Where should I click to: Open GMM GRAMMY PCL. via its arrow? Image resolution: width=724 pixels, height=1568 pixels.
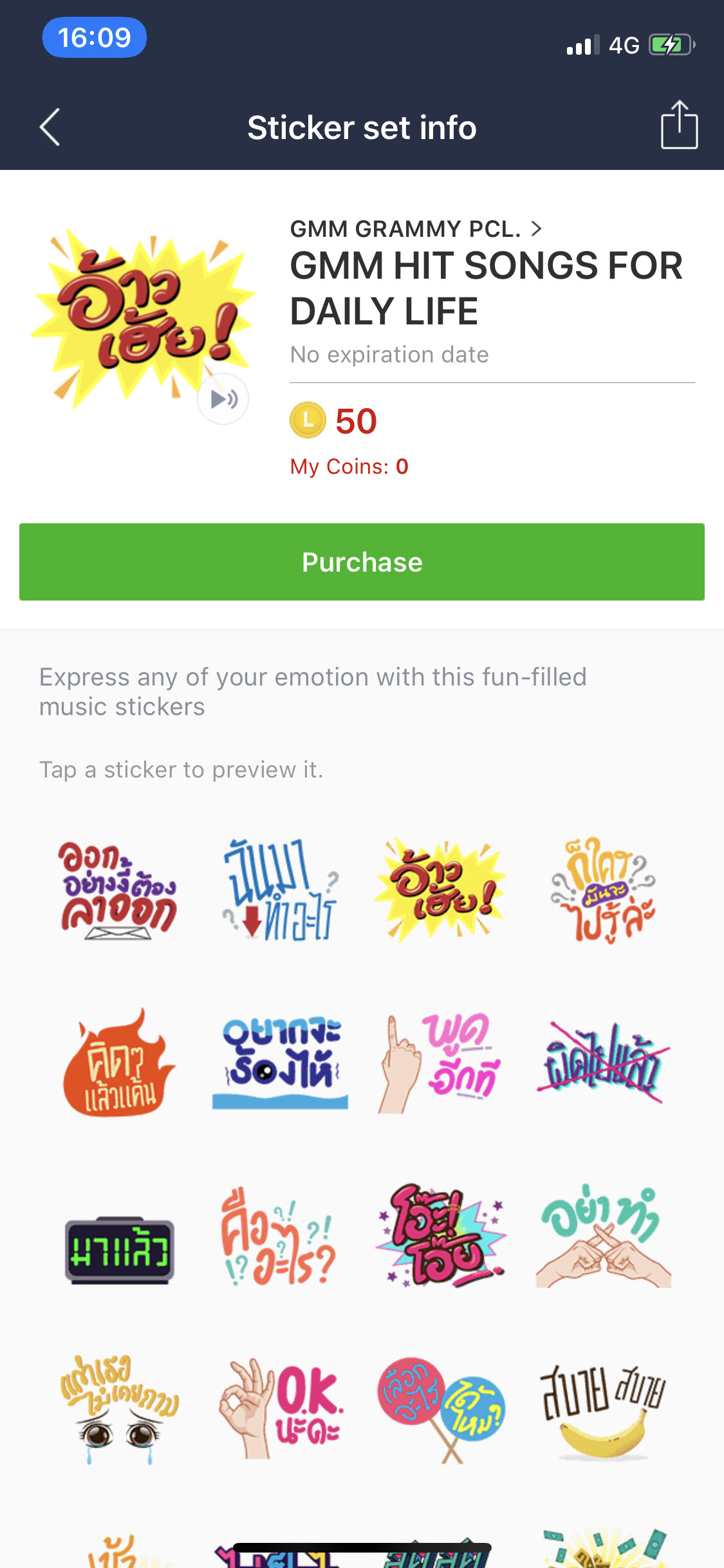point(538,229)
